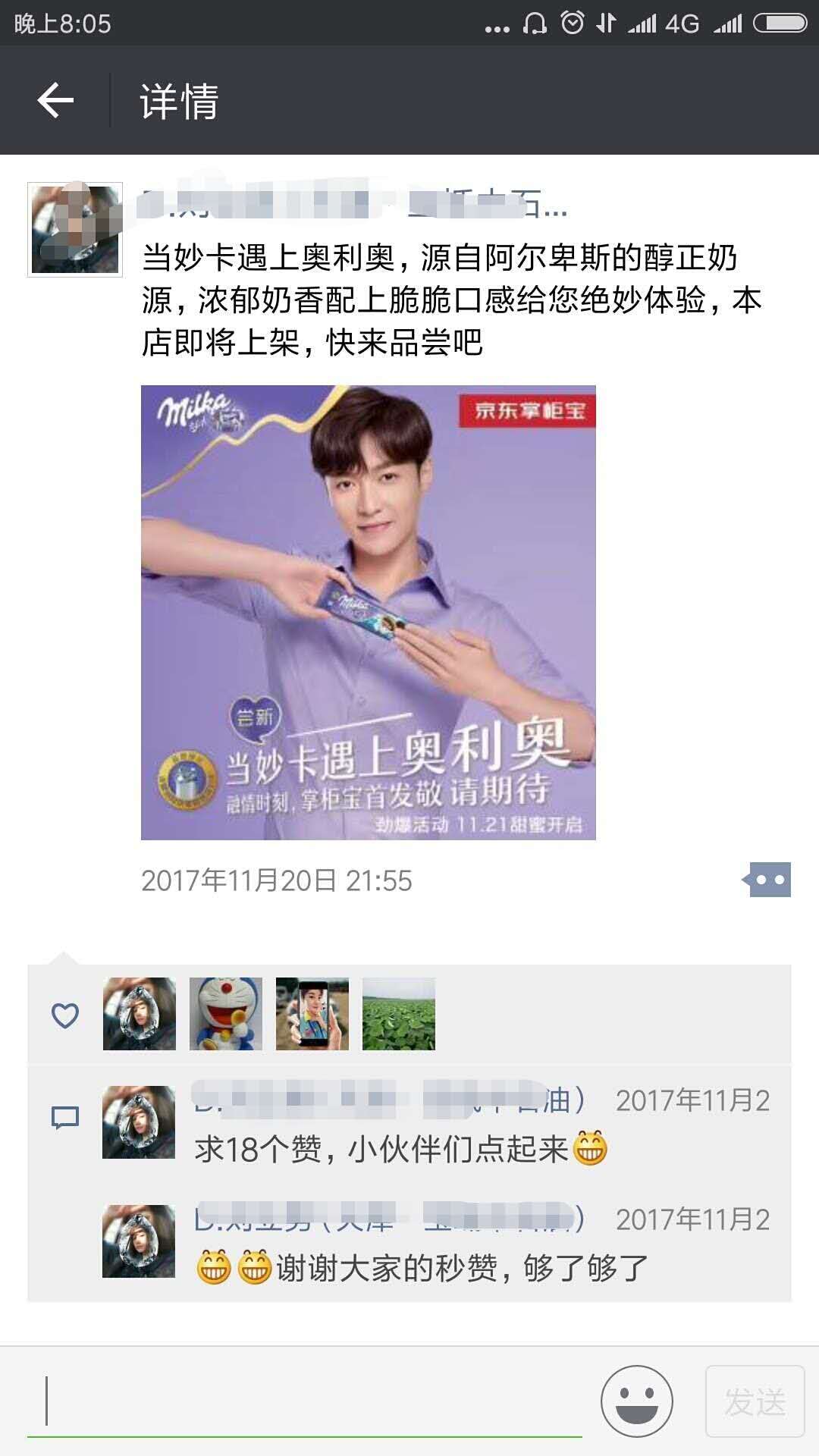Screen dimensions: 819x1456
Task: Open the green field liker's profile
Action: click(399, 1014)
